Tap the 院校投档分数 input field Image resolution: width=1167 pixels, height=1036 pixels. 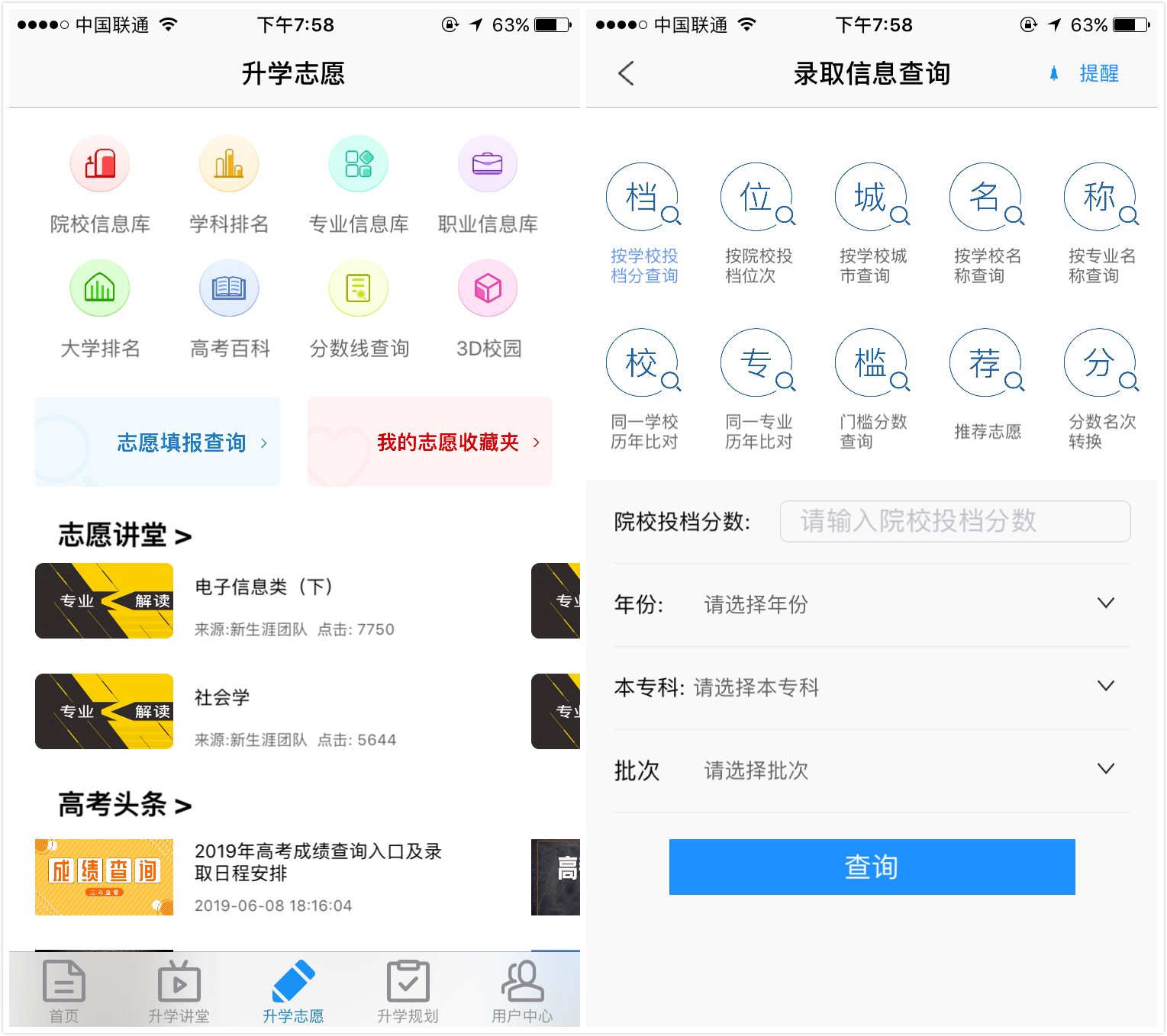click(955, 521)
